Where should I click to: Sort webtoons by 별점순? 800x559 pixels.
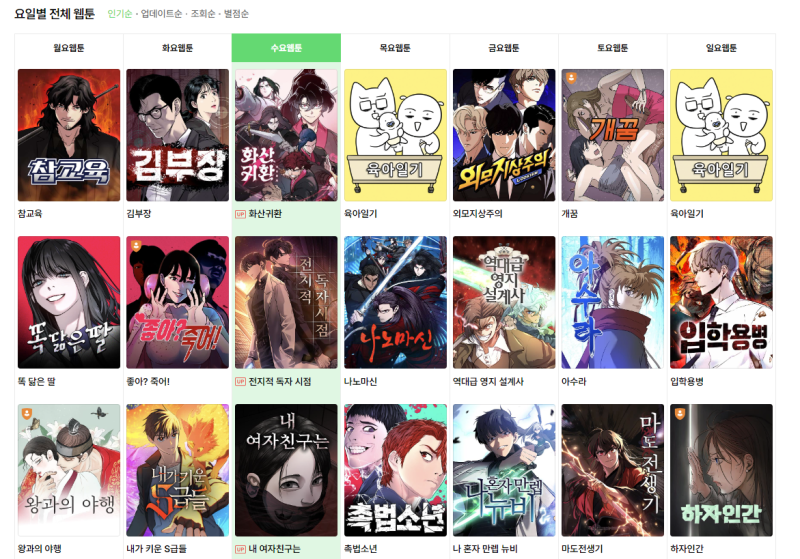click(237, 15)
